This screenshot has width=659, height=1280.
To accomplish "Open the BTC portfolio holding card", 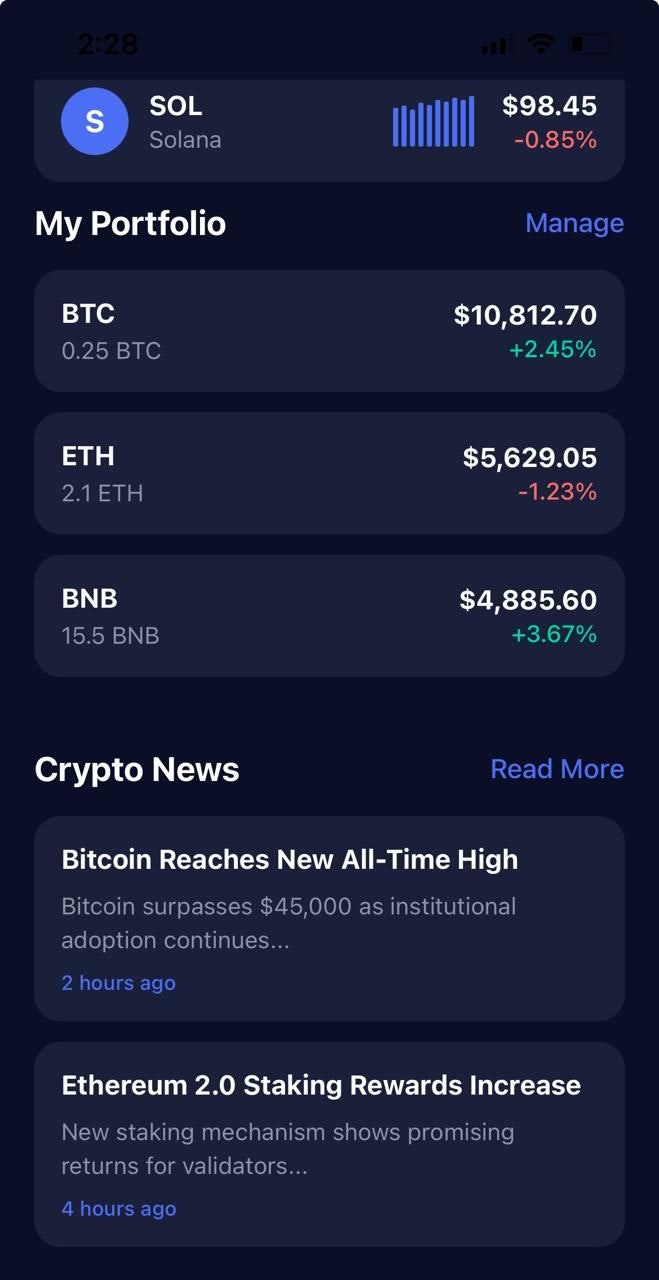I will (329, 331).
